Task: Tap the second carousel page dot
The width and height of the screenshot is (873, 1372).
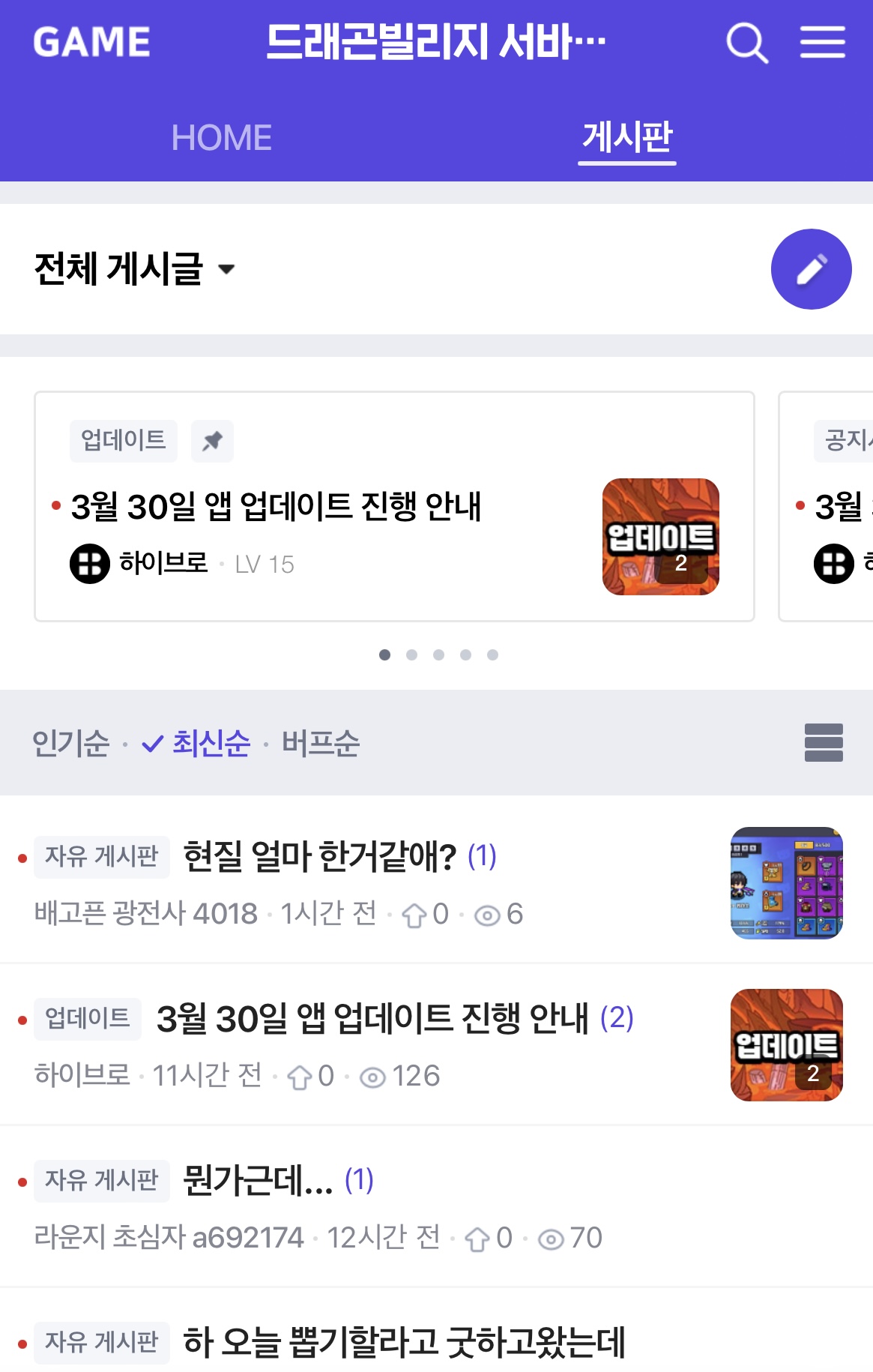Action: pos(411,655)
